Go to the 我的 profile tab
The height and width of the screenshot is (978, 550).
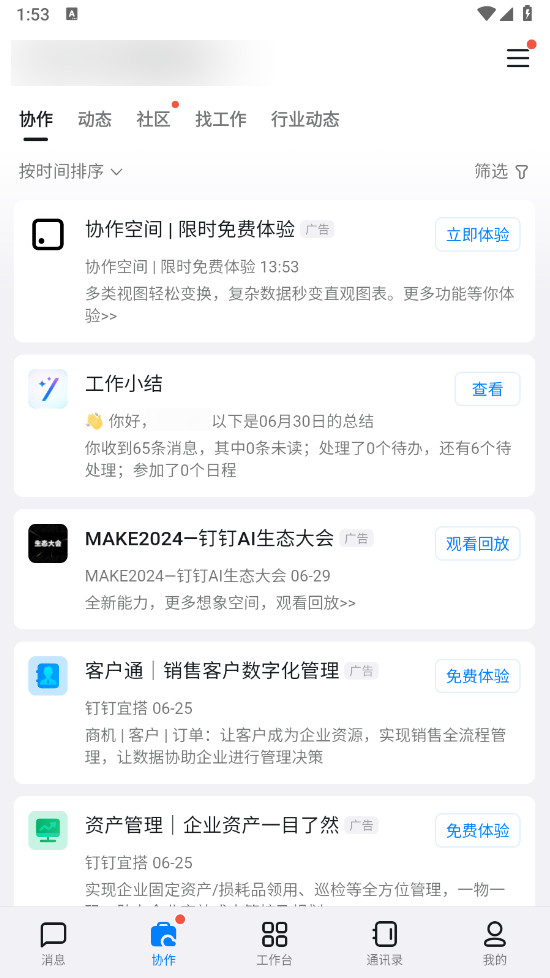pyautogui.click(x=495, y=943)
